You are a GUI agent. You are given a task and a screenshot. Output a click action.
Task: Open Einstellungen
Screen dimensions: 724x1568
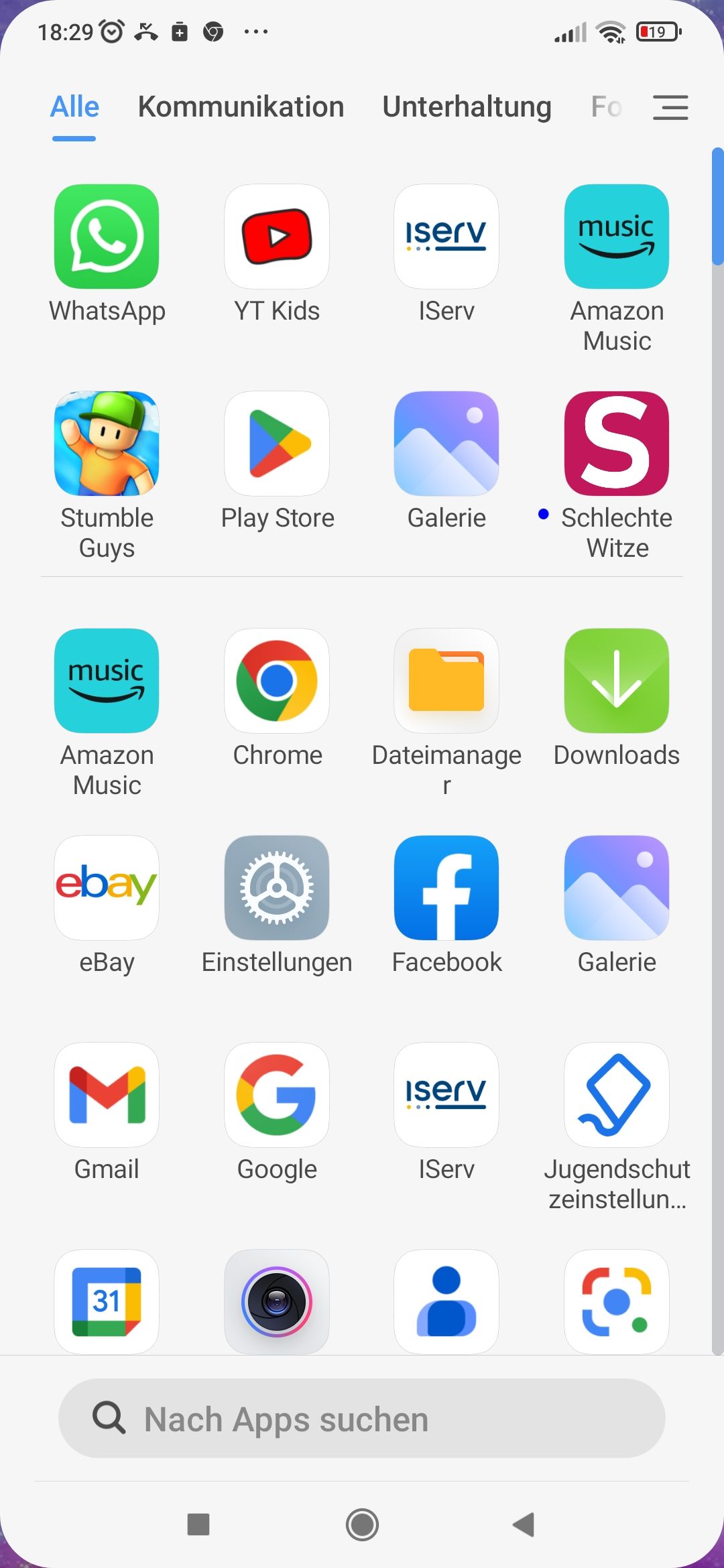[276, 888]
